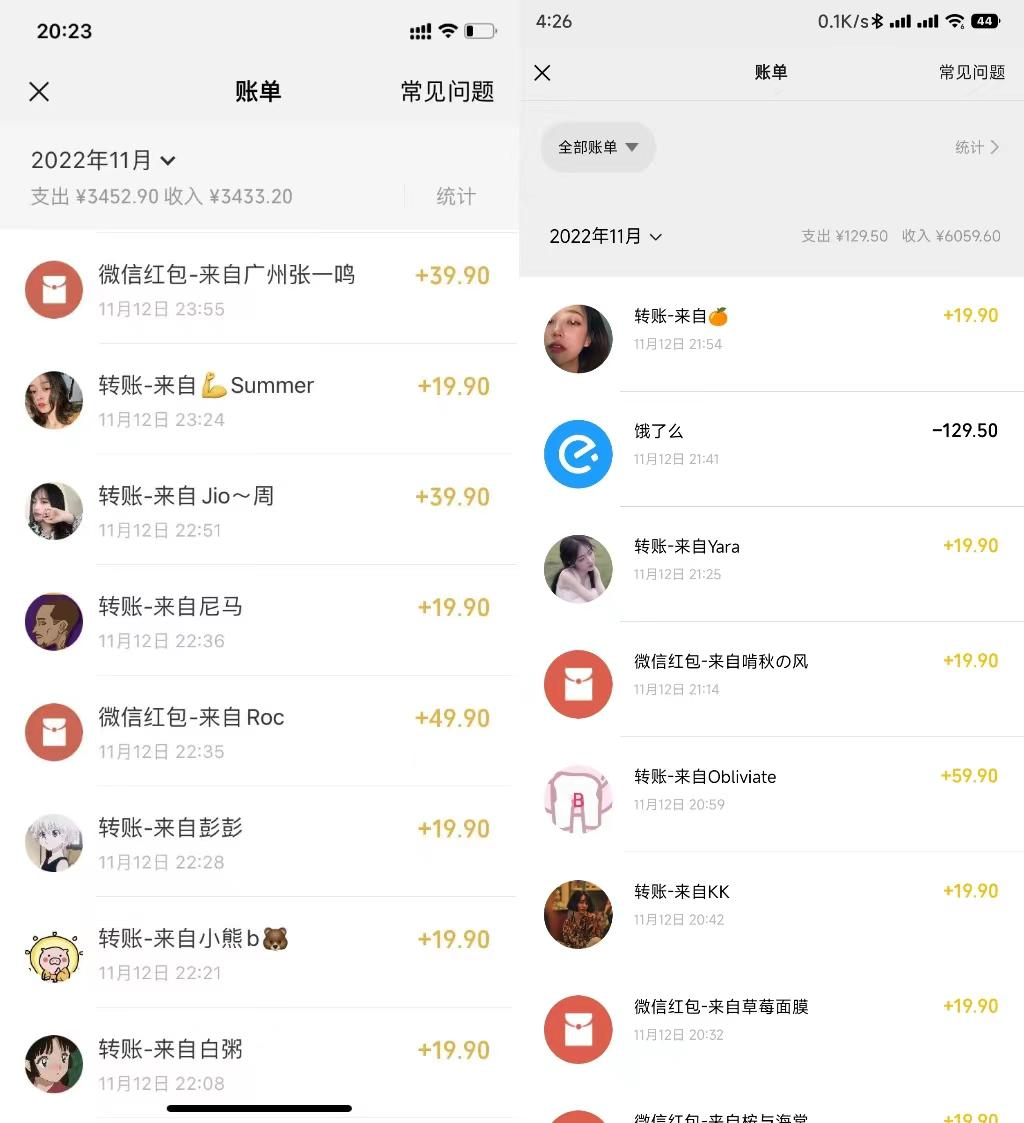Tap the 小熊b🐻 transfer avatar thumbnail

(x=53, y=954)
